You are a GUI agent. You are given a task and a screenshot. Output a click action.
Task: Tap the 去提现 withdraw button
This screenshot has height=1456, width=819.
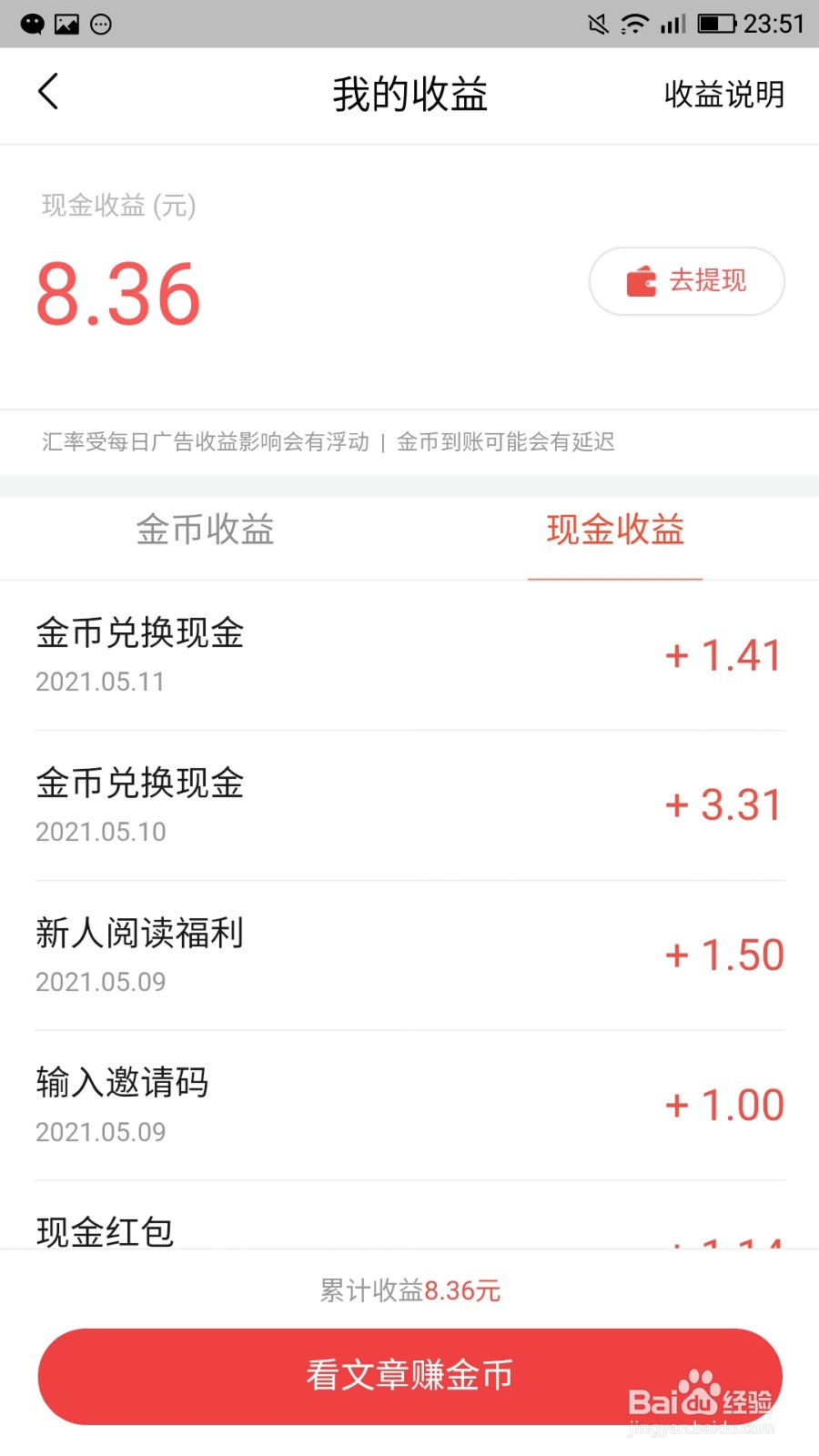[687, 281]
